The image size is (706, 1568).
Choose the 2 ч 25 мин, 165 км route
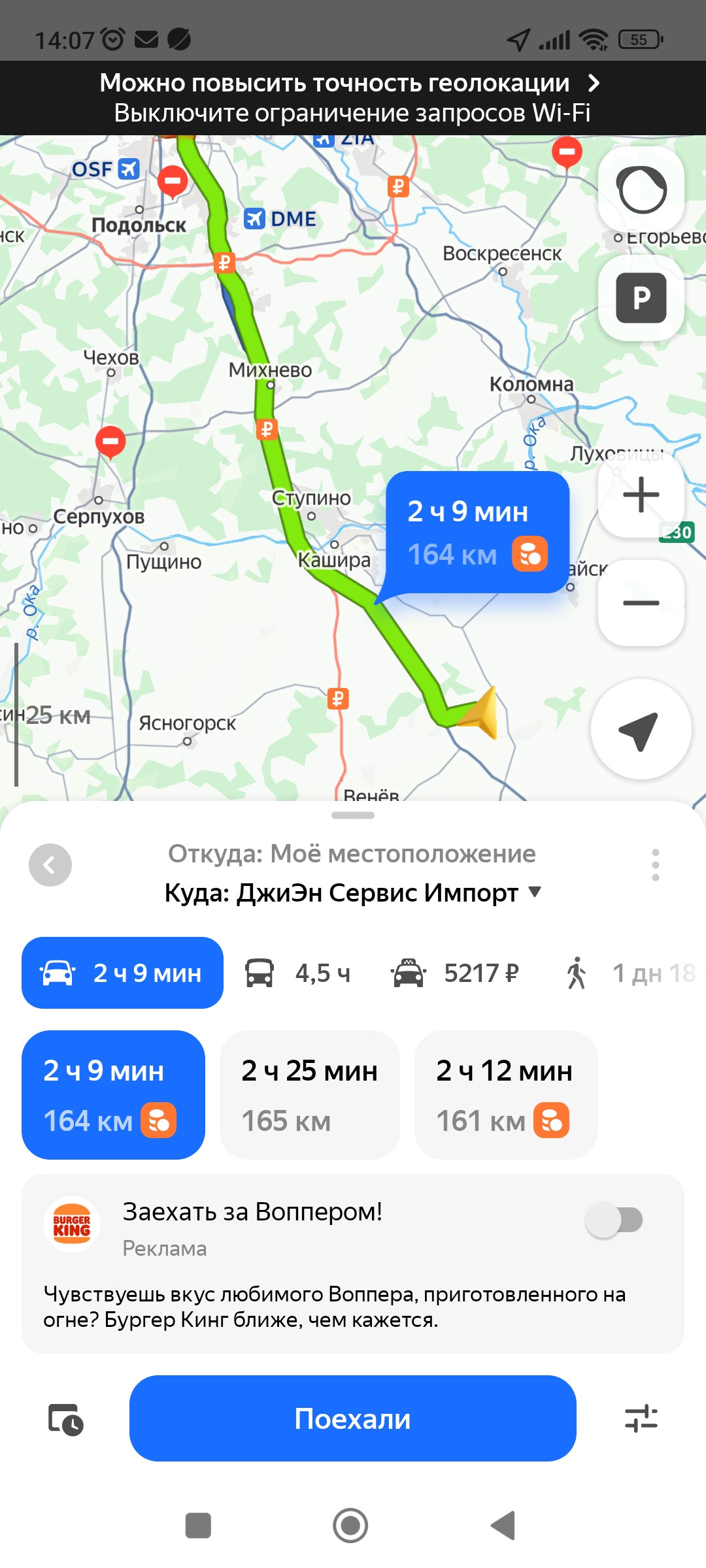click(x=309, y=1095)
